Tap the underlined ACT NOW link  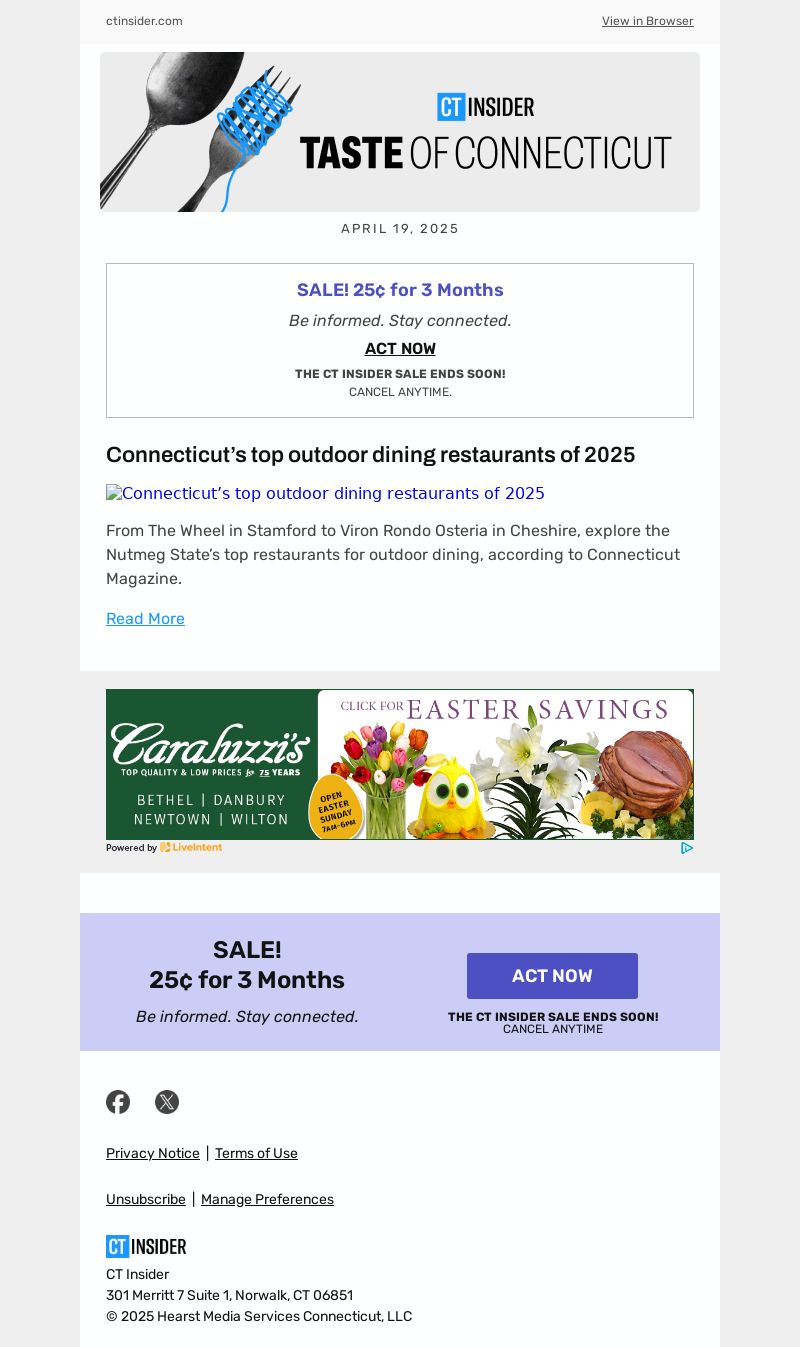[x=400, y=349]
